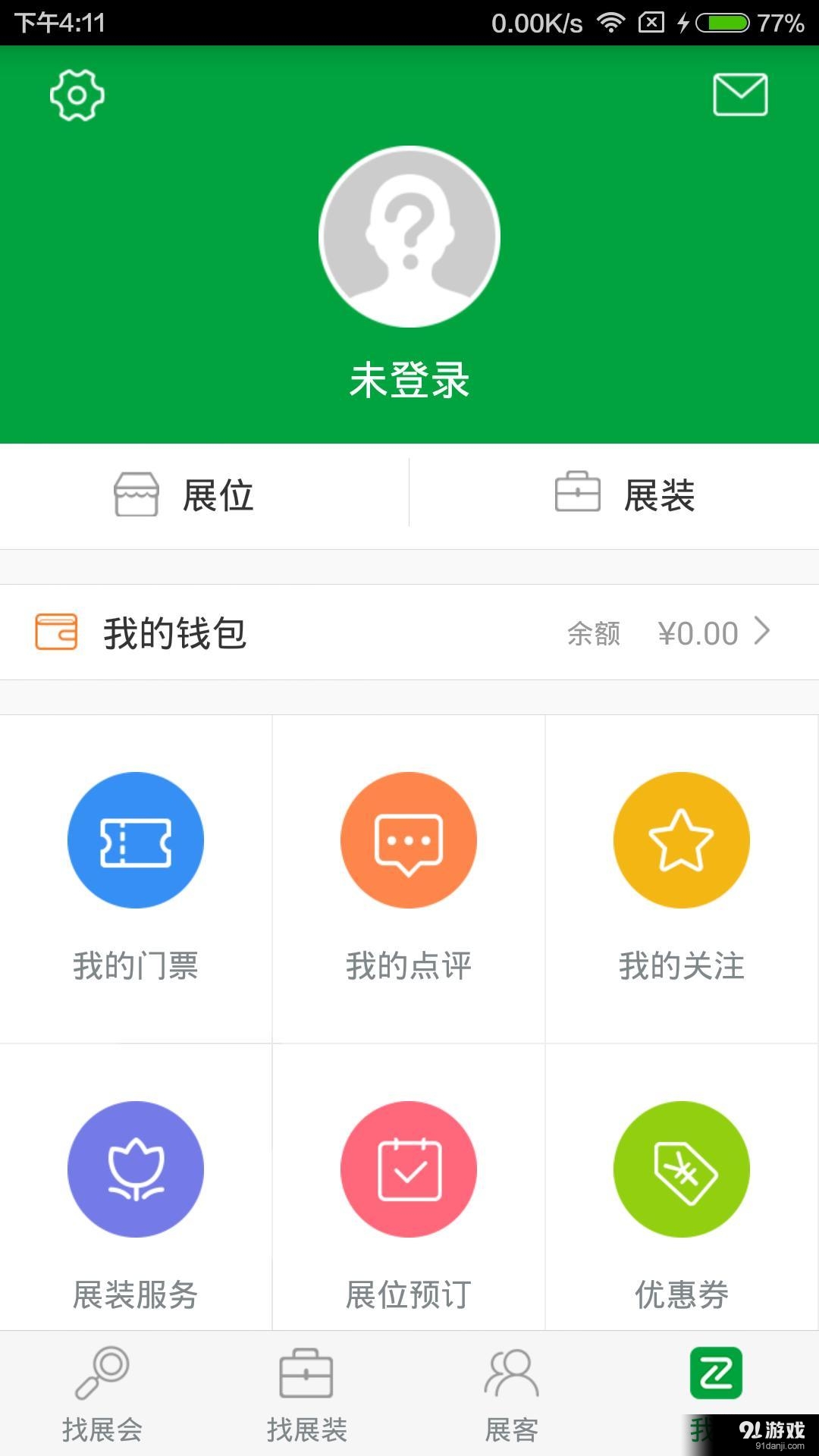Tap the orange comment icon for 我的点评
This screenshot has height=1456, width=819.
(409, 839)
